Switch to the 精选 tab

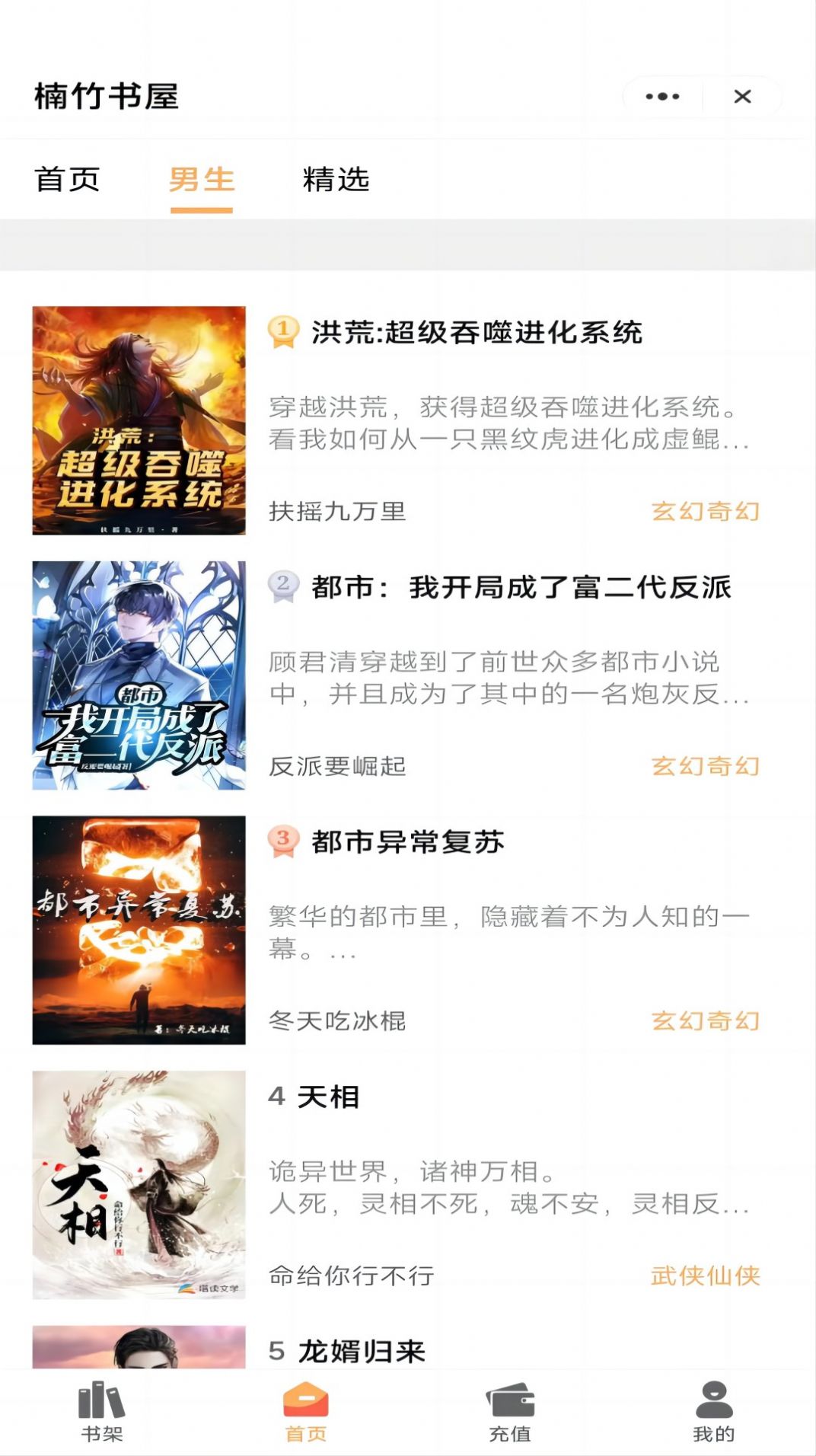point(336,180)
